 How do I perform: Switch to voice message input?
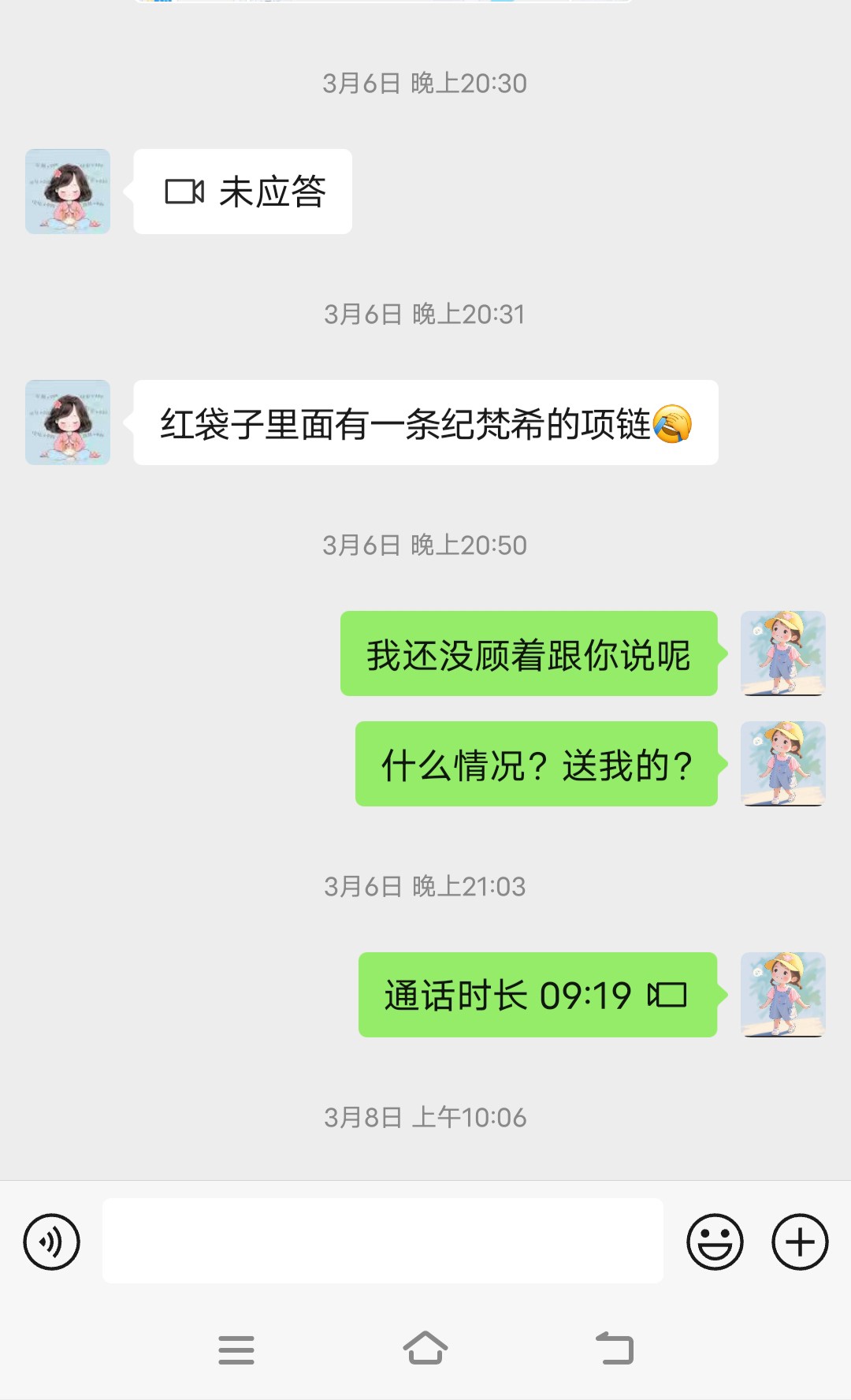point(52,1242)
